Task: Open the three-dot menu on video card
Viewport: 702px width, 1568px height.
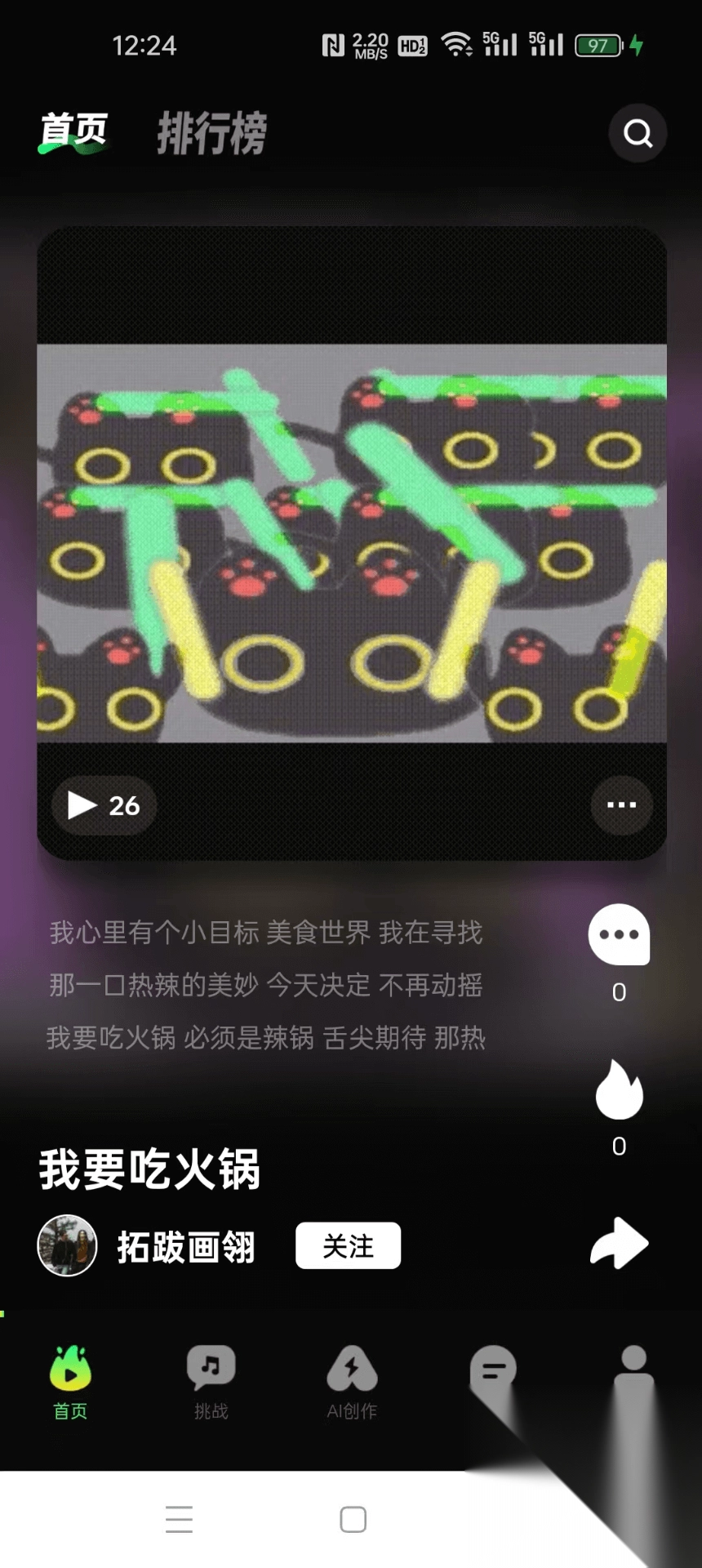Action: [x=621, y=805]
